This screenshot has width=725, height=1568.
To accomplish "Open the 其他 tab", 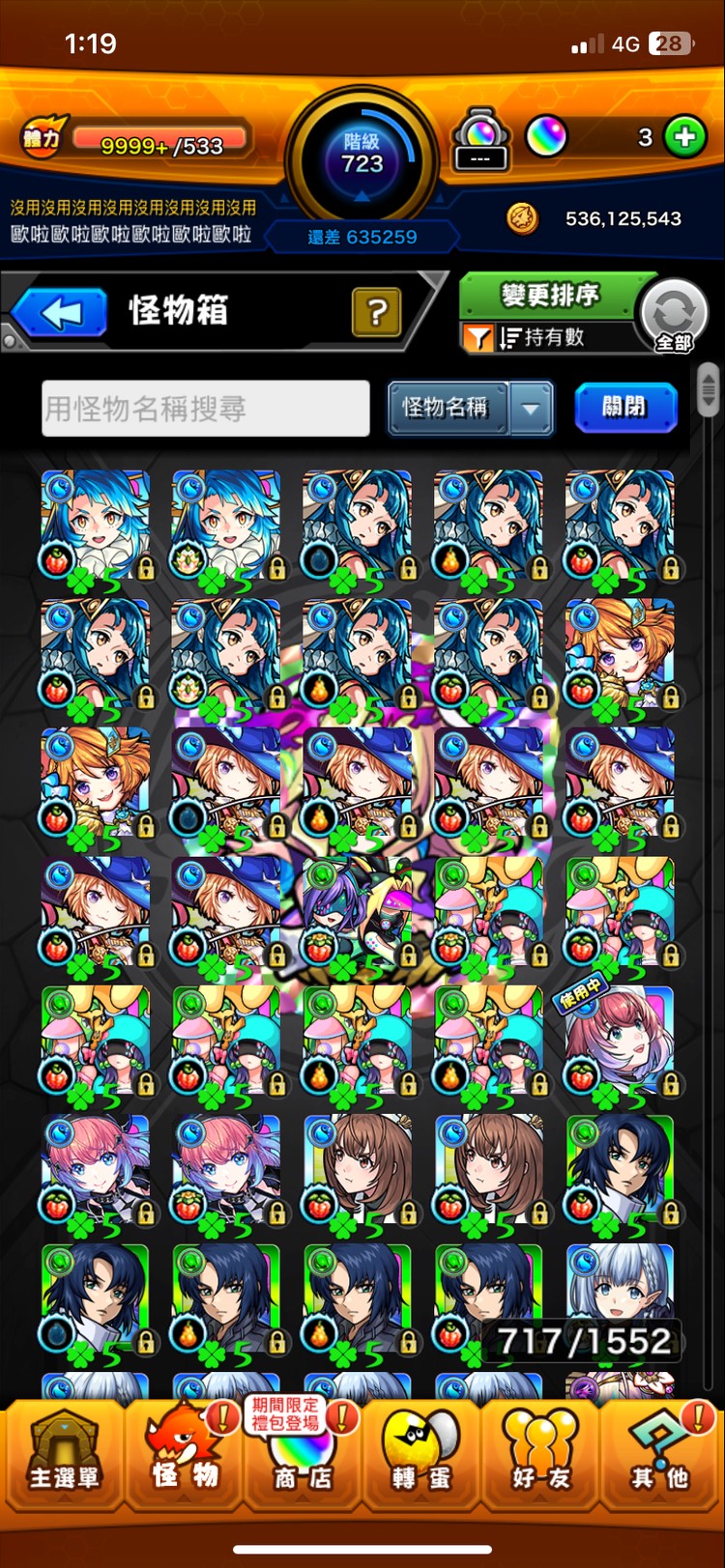I will [660, 1455].
